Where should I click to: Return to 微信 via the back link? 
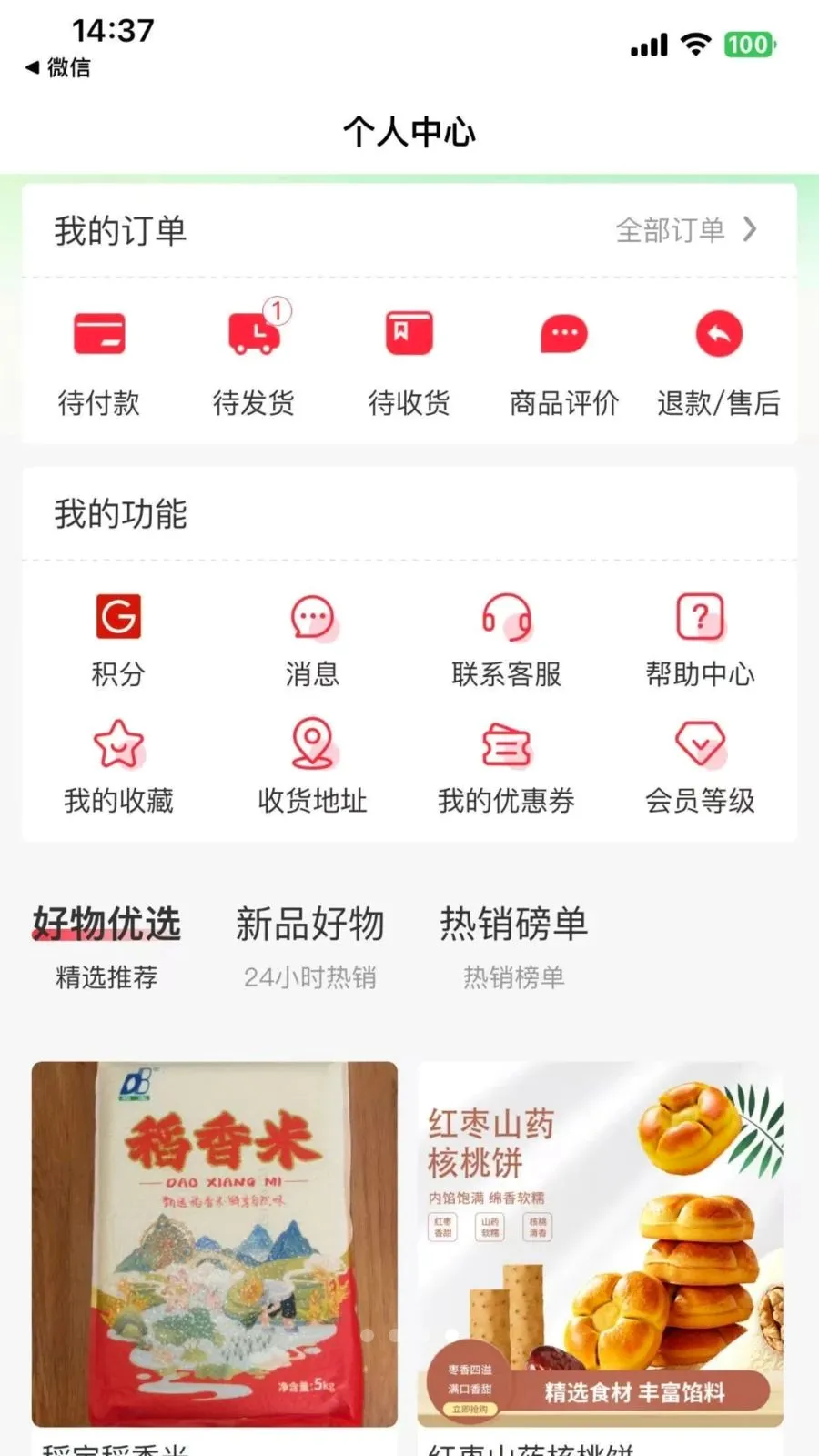click(x=57, y=67)
